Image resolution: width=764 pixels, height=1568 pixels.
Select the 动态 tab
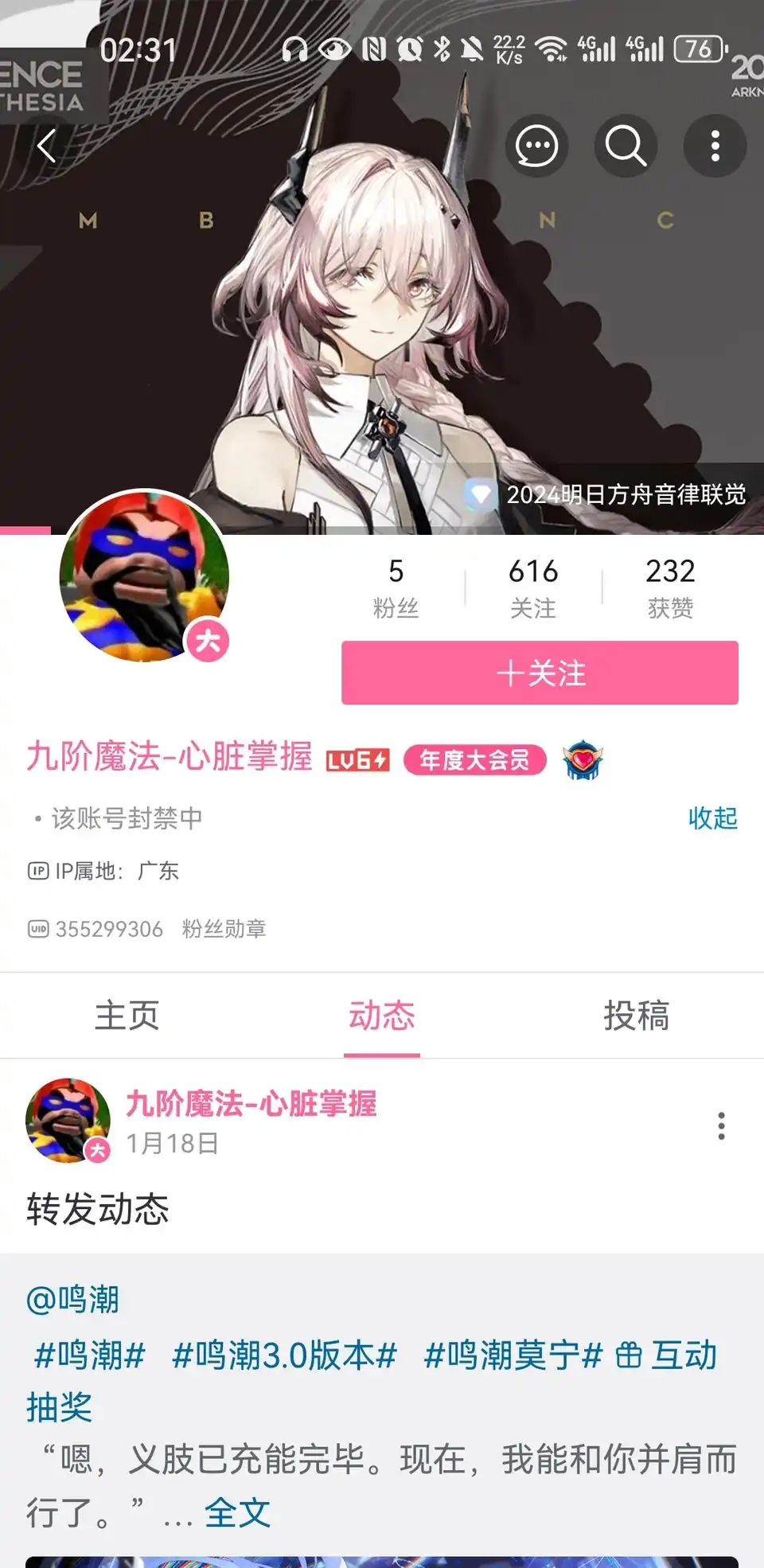point(382,1016)
